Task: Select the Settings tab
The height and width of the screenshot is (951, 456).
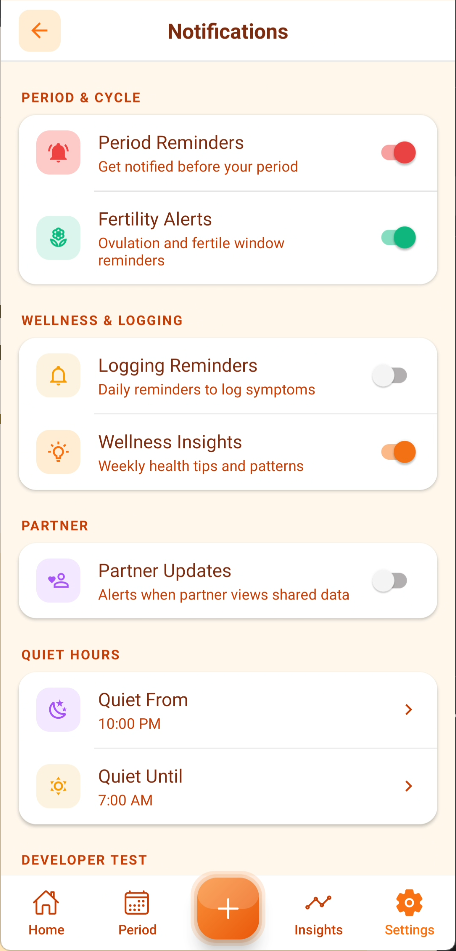Action: click(409, 913)
